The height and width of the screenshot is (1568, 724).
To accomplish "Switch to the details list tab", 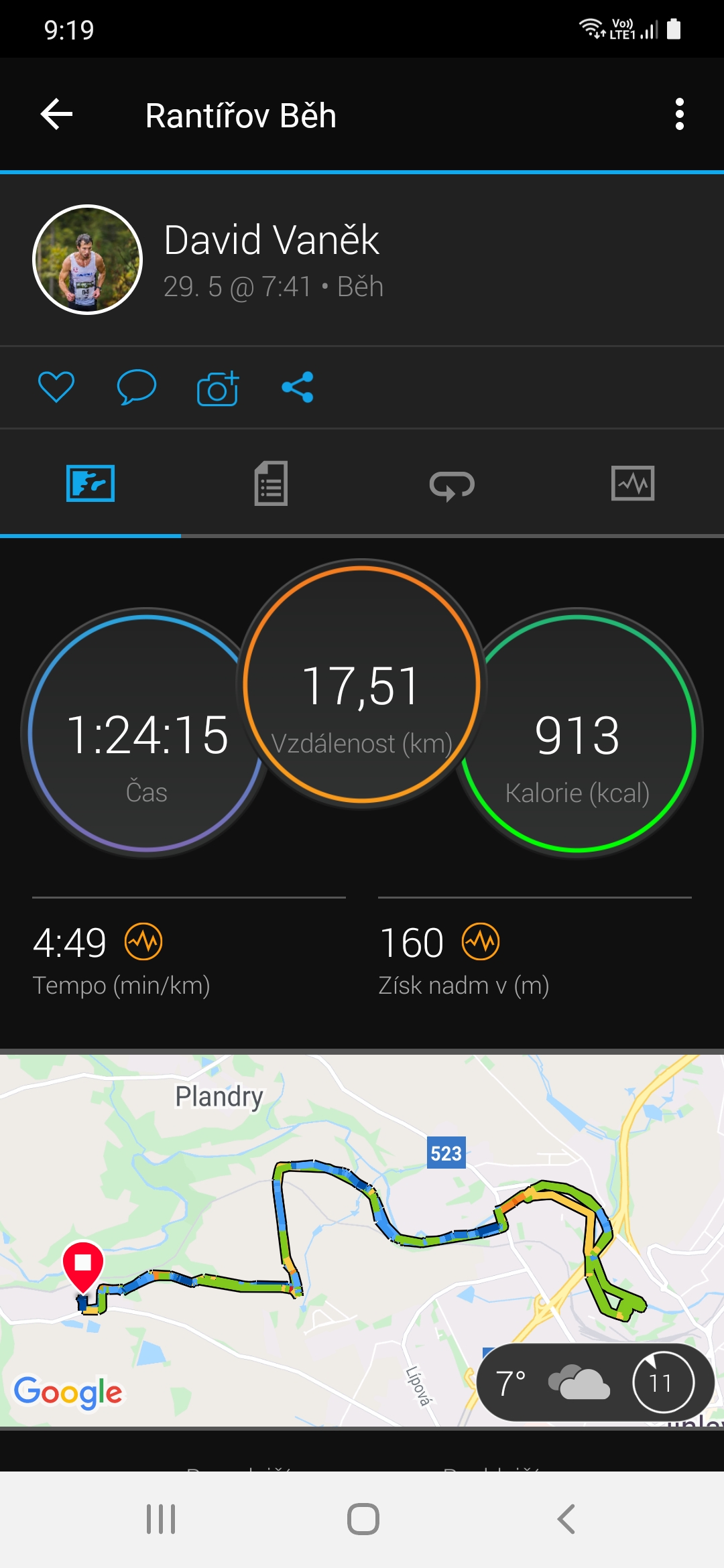I will pyautogui.click(x=271, y=483).
